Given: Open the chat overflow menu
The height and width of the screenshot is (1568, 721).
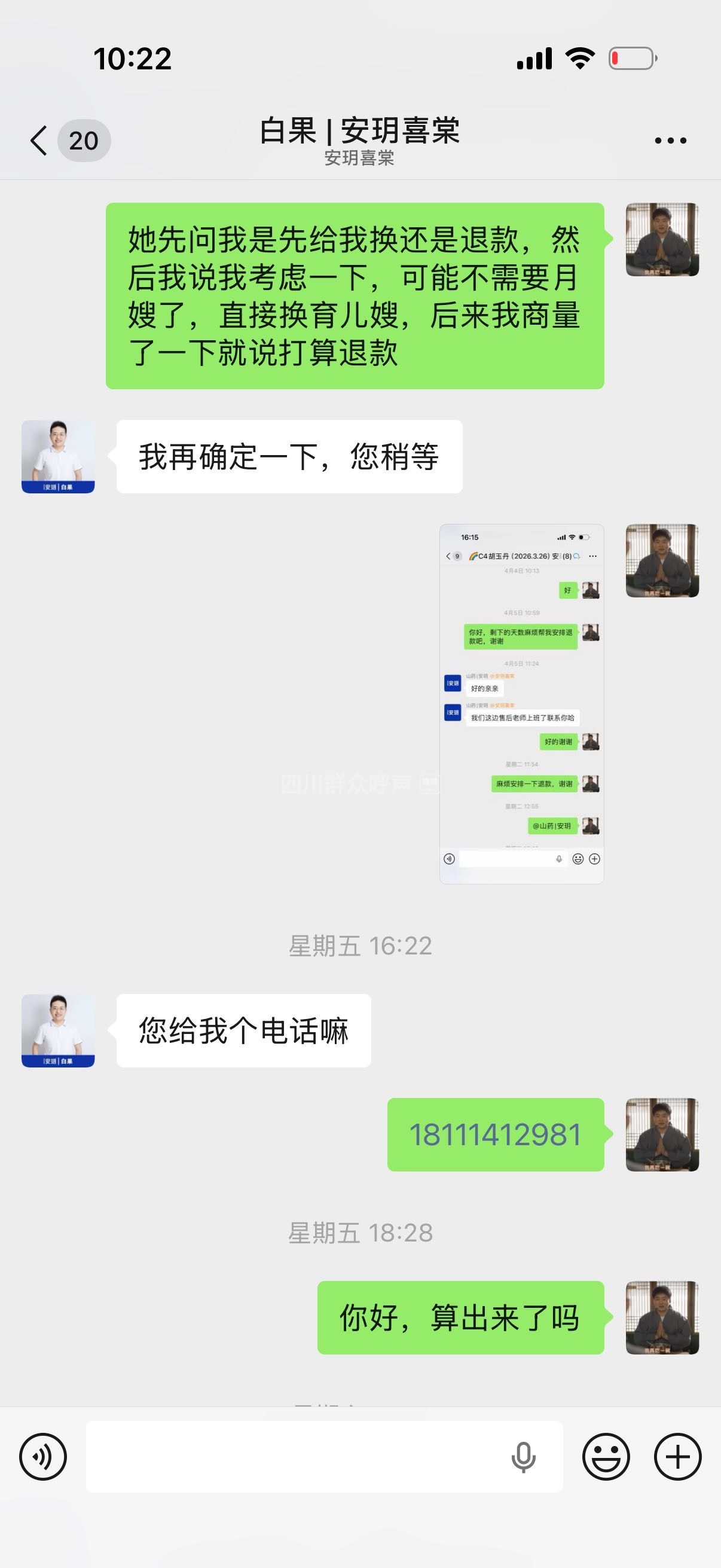Looking at the screenshot, I should [670, 141].
